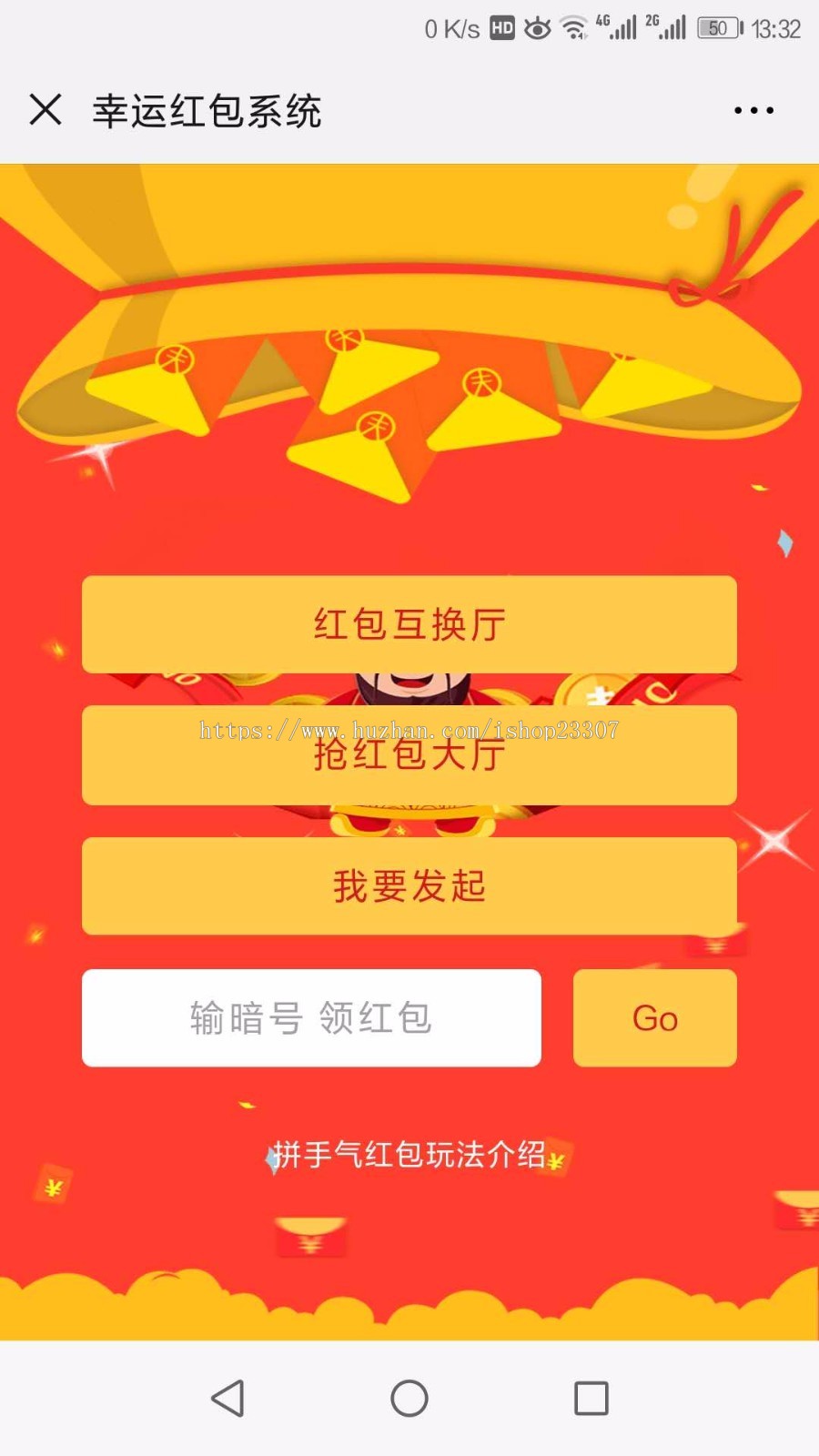This screenshot has height=1456, width=819.
Task: Enter the 红包互换厅 hall
Action: [x=409, y=624]
